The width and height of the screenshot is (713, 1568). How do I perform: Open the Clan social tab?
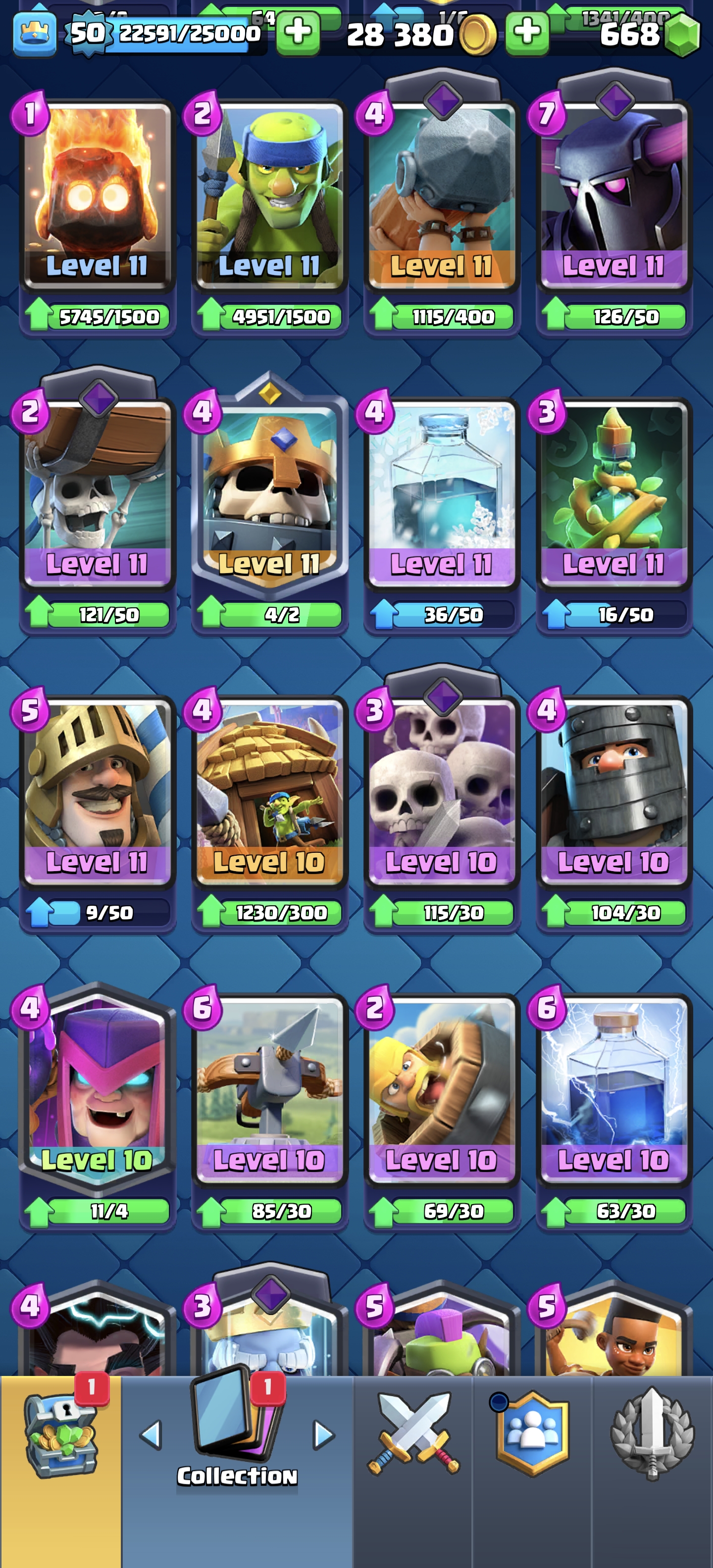click(533, 1433)
